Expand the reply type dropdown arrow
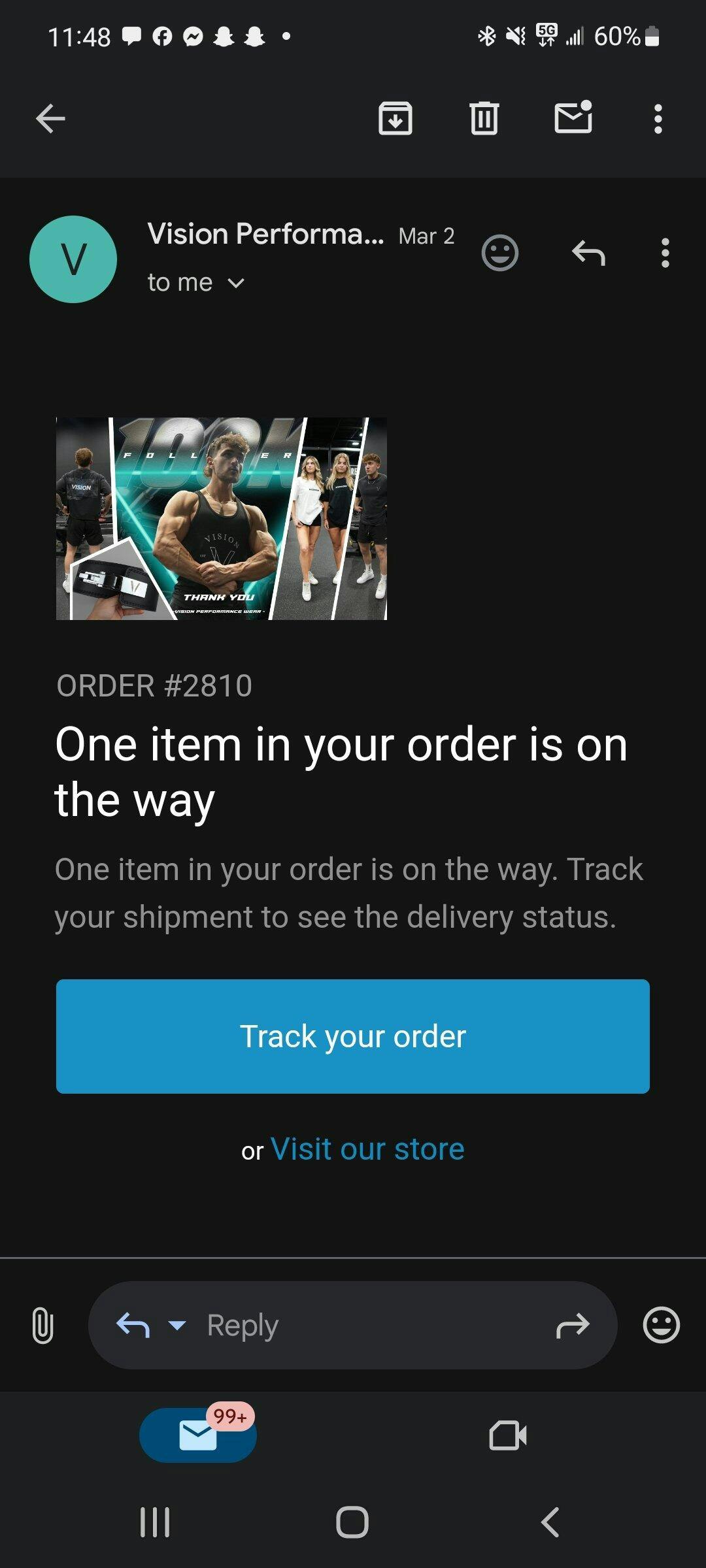Viewport: 706px width, 1568px height. tap(177, 1326)
